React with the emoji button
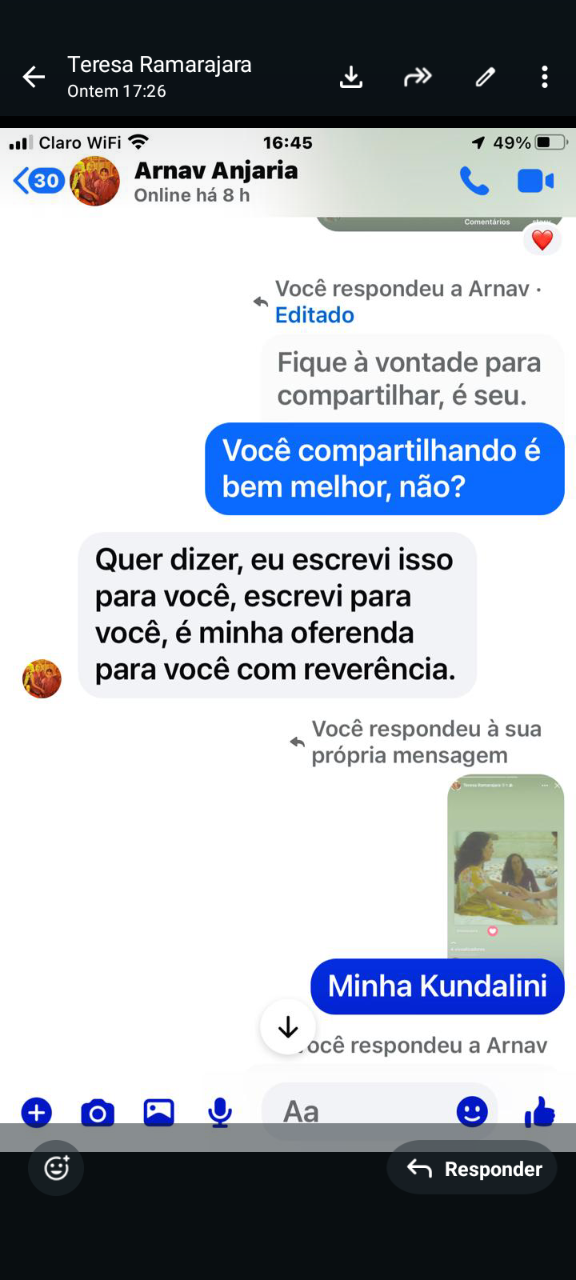 (x=56, y=1168)
